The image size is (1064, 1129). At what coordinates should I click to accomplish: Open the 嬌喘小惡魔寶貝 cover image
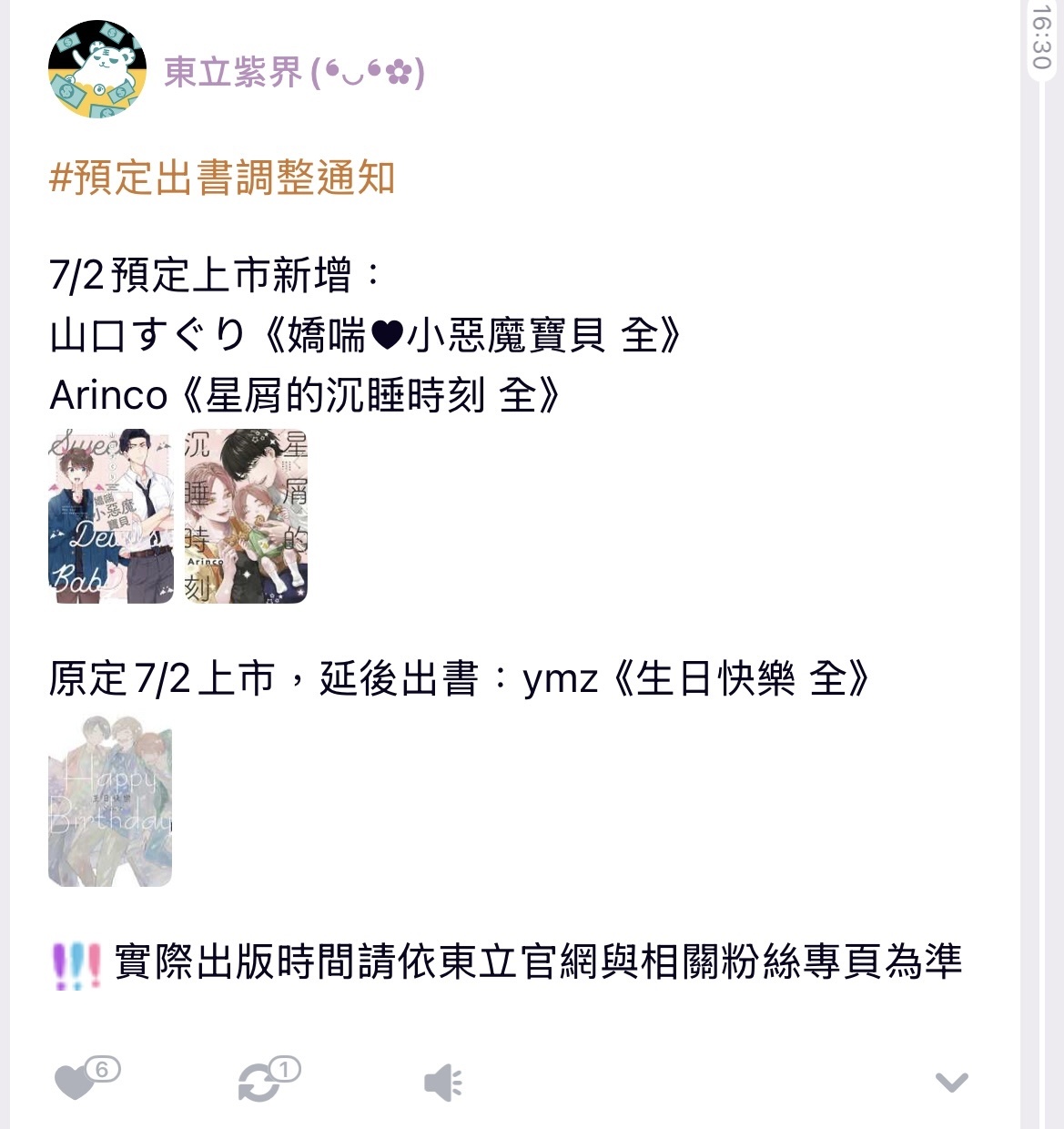(x=111, y=516)
